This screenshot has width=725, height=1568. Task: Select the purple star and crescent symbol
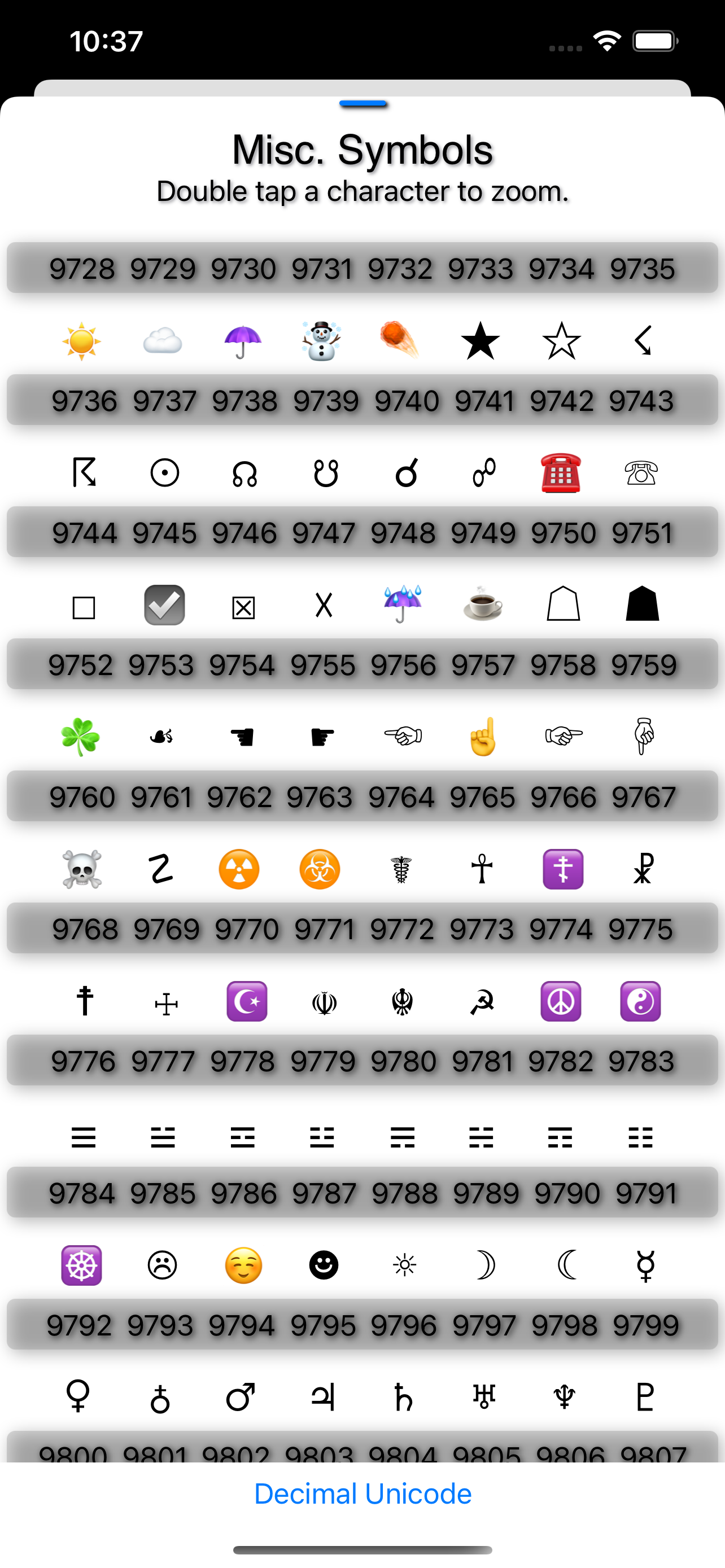[x=247, y=1001]
